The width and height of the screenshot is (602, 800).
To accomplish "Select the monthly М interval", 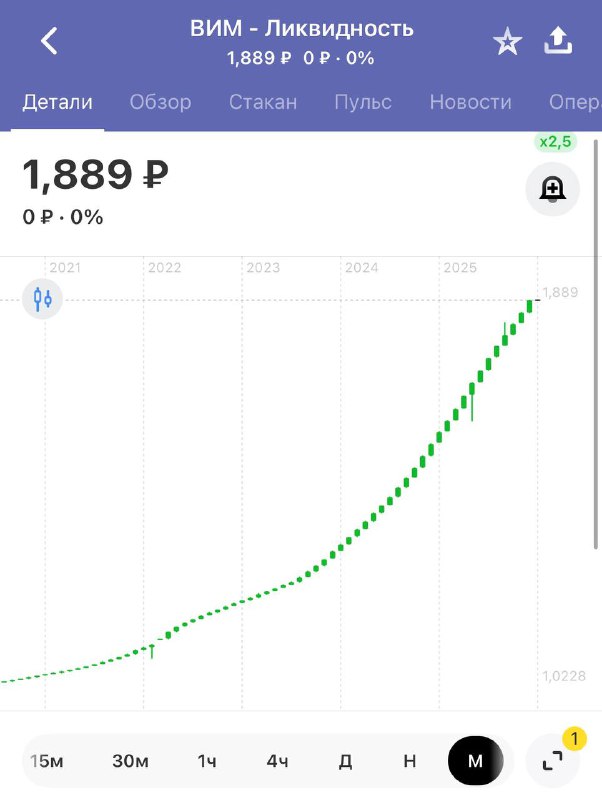I will tap(475, 761).
